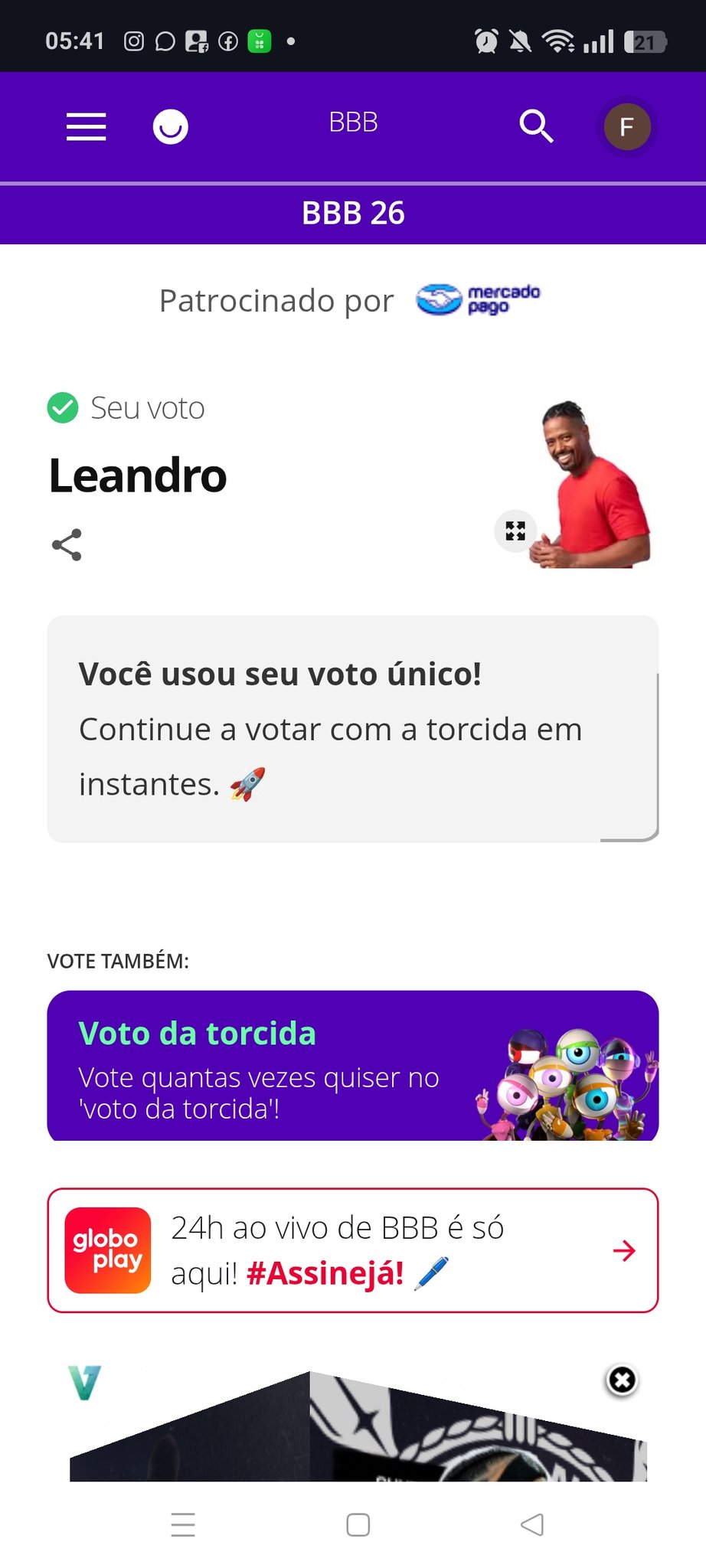Go back with the system back button
Screen dimensions: 706x1568
(x=532, y=1525)
